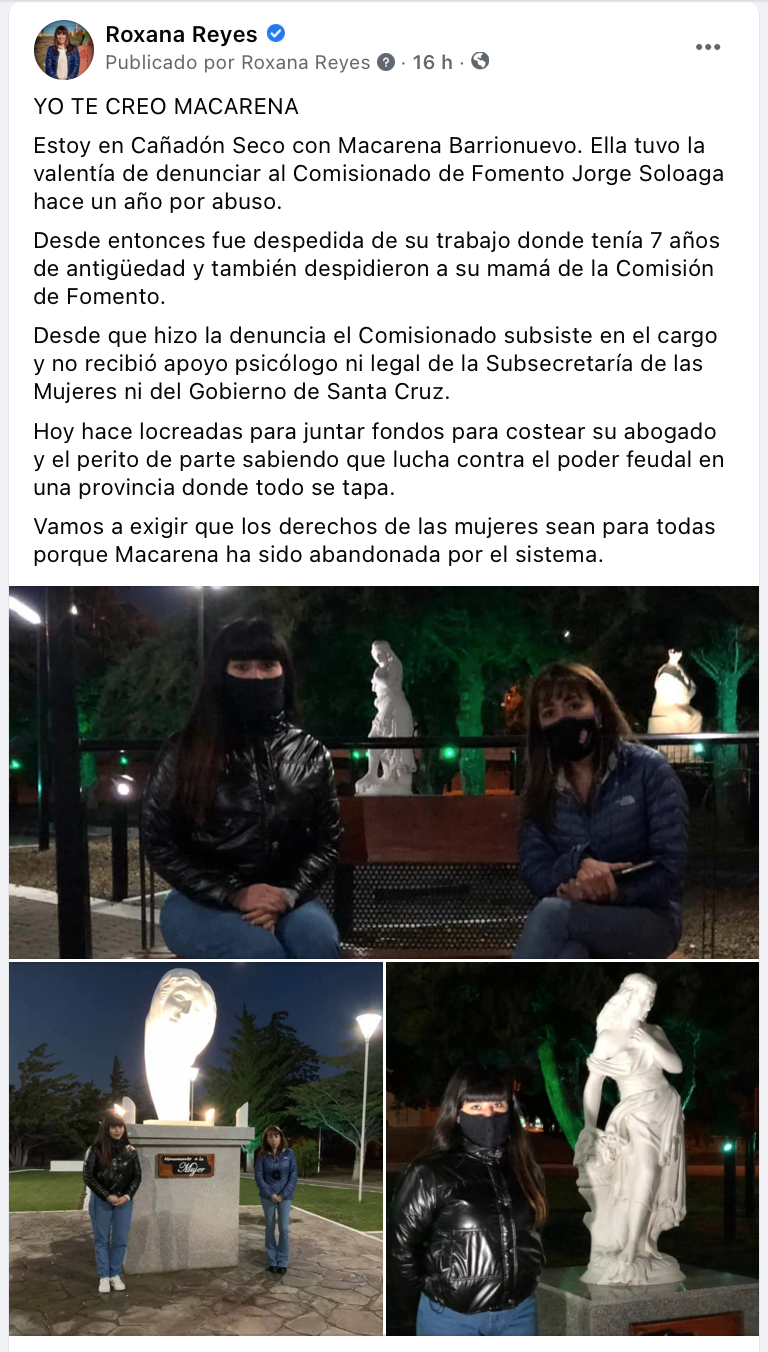Open the photo with the white marble statue
The image size is (768, 1352).
[x=572, y=1148]
